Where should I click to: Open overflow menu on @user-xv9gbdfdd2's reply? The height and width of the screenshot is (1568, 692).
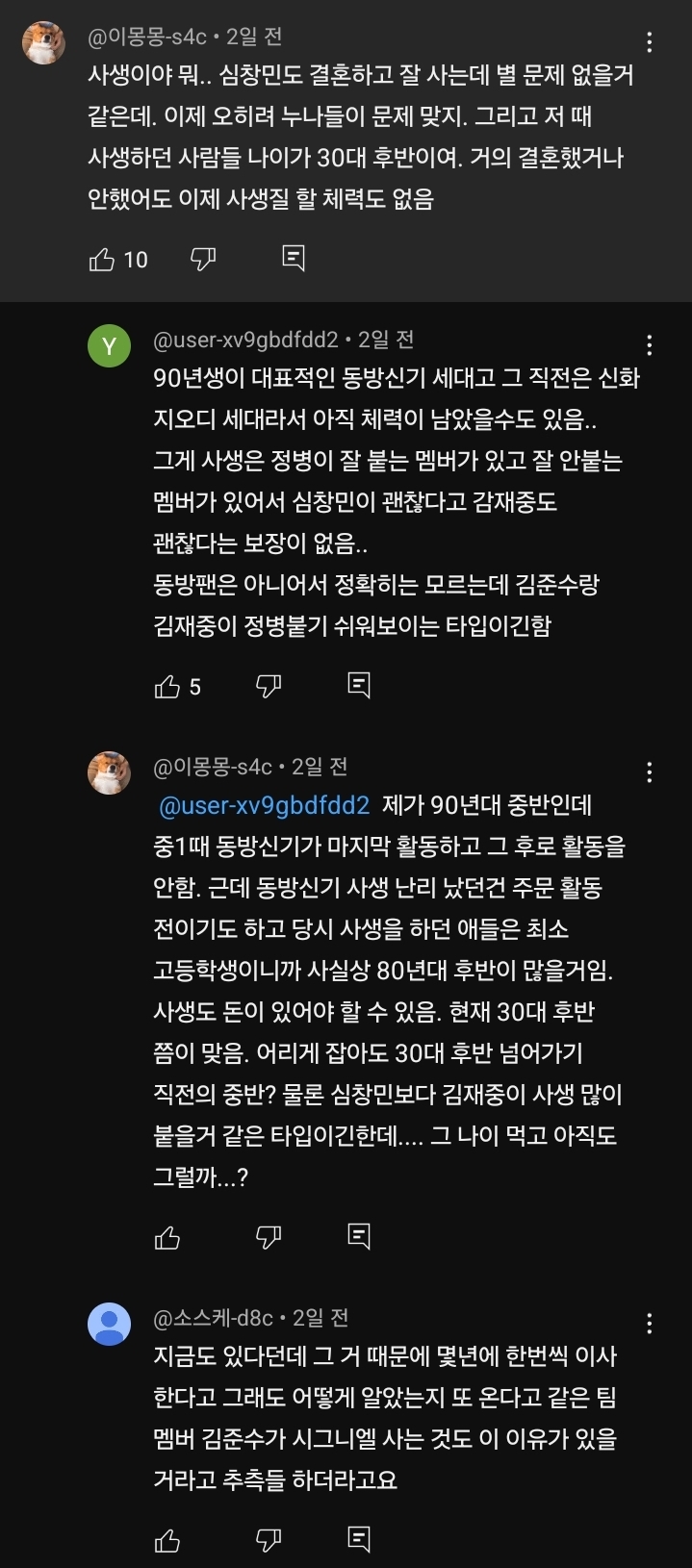coord(650,344)
